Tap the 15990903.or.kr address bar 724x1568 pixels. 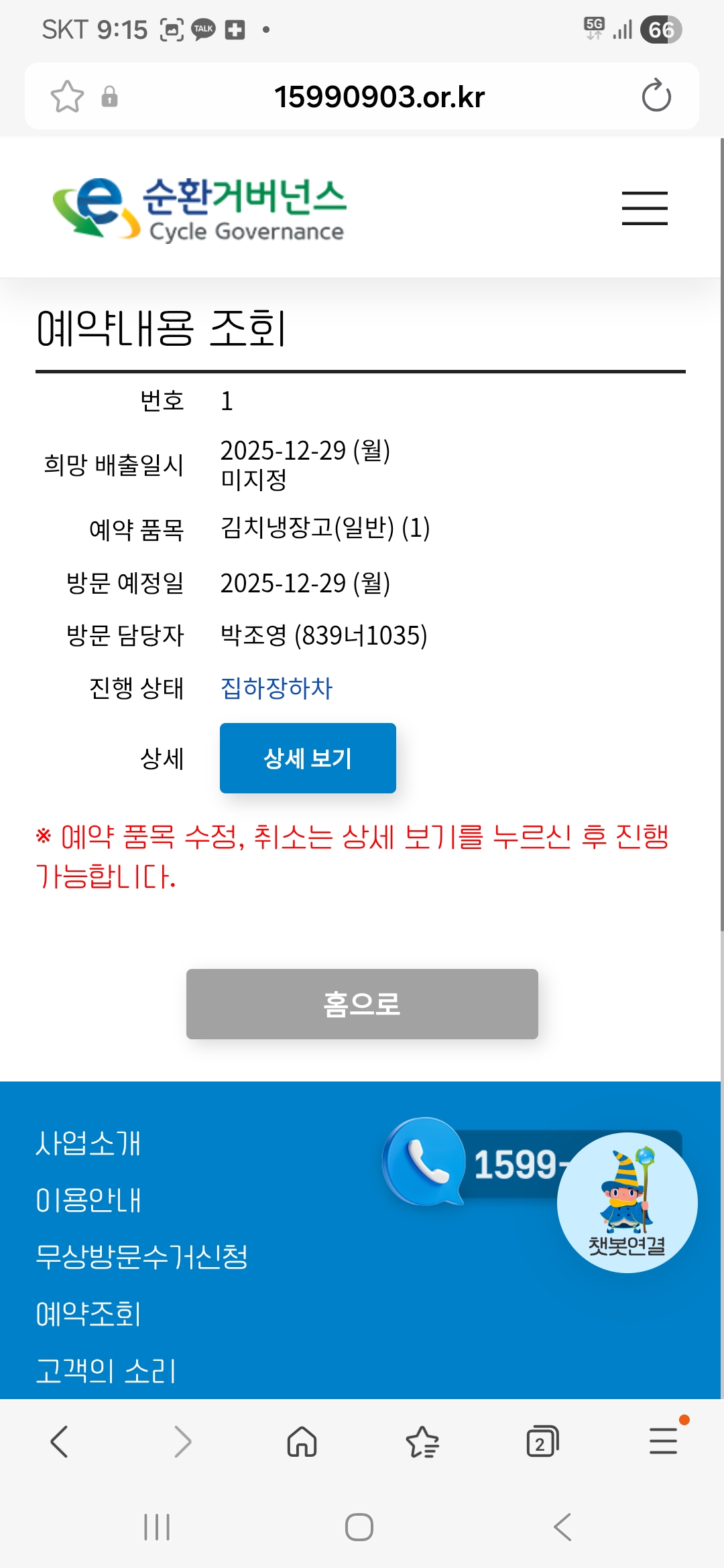(x=379, y=96)
